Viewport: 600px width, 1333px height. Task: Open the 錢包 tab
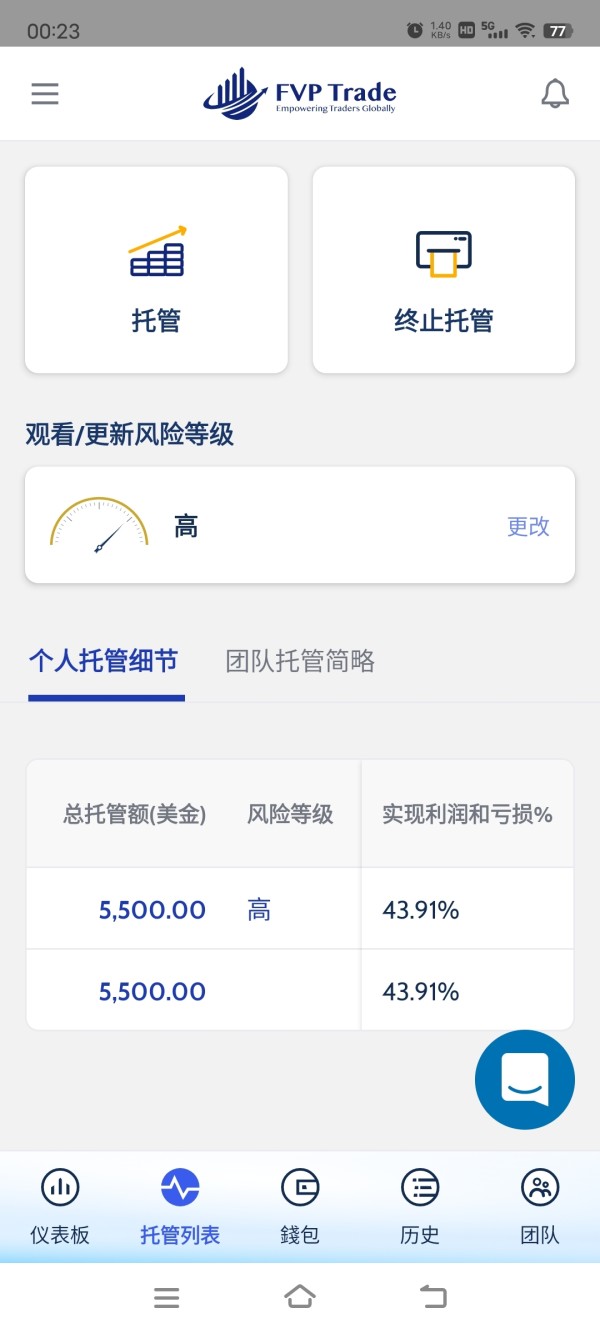(x=300, y=1207)
